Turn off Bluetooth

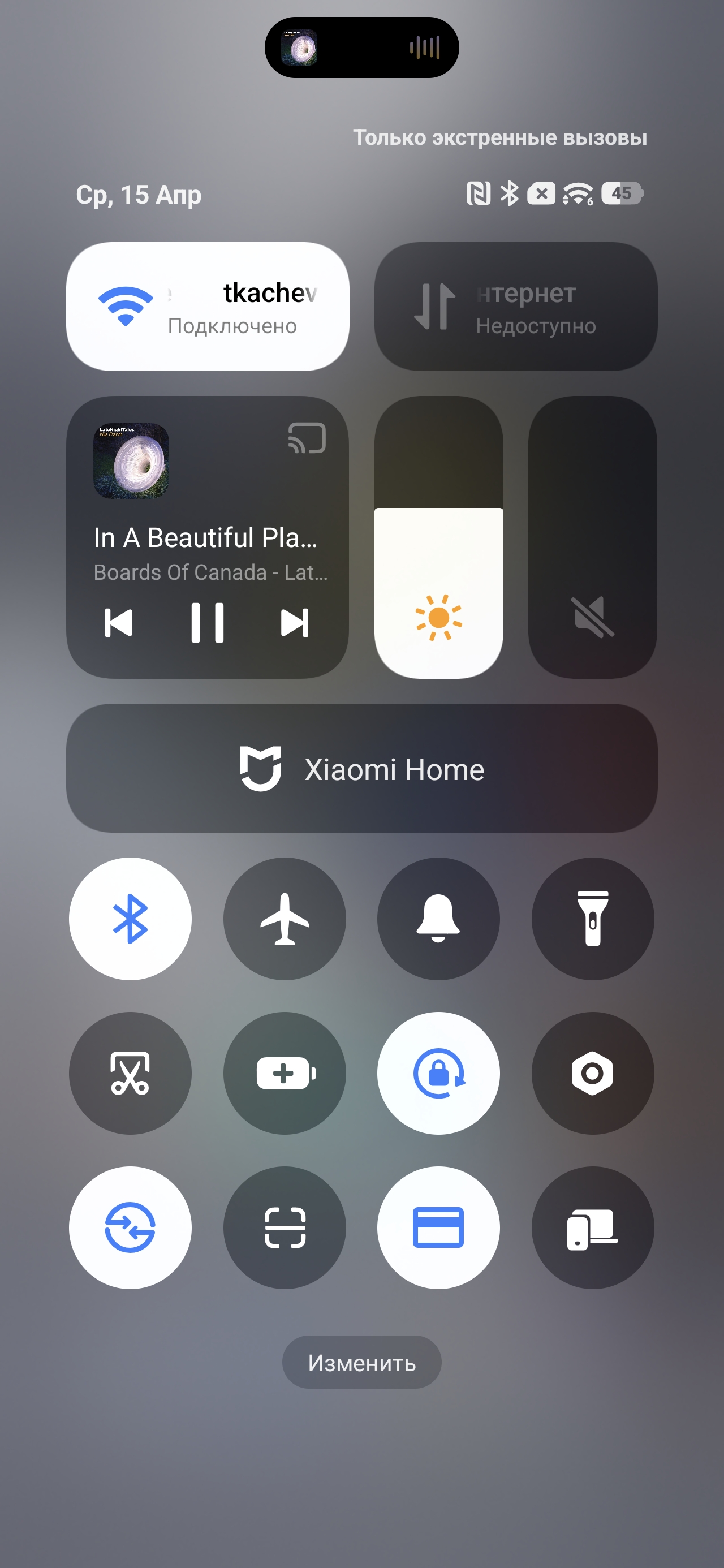(130, 919)
